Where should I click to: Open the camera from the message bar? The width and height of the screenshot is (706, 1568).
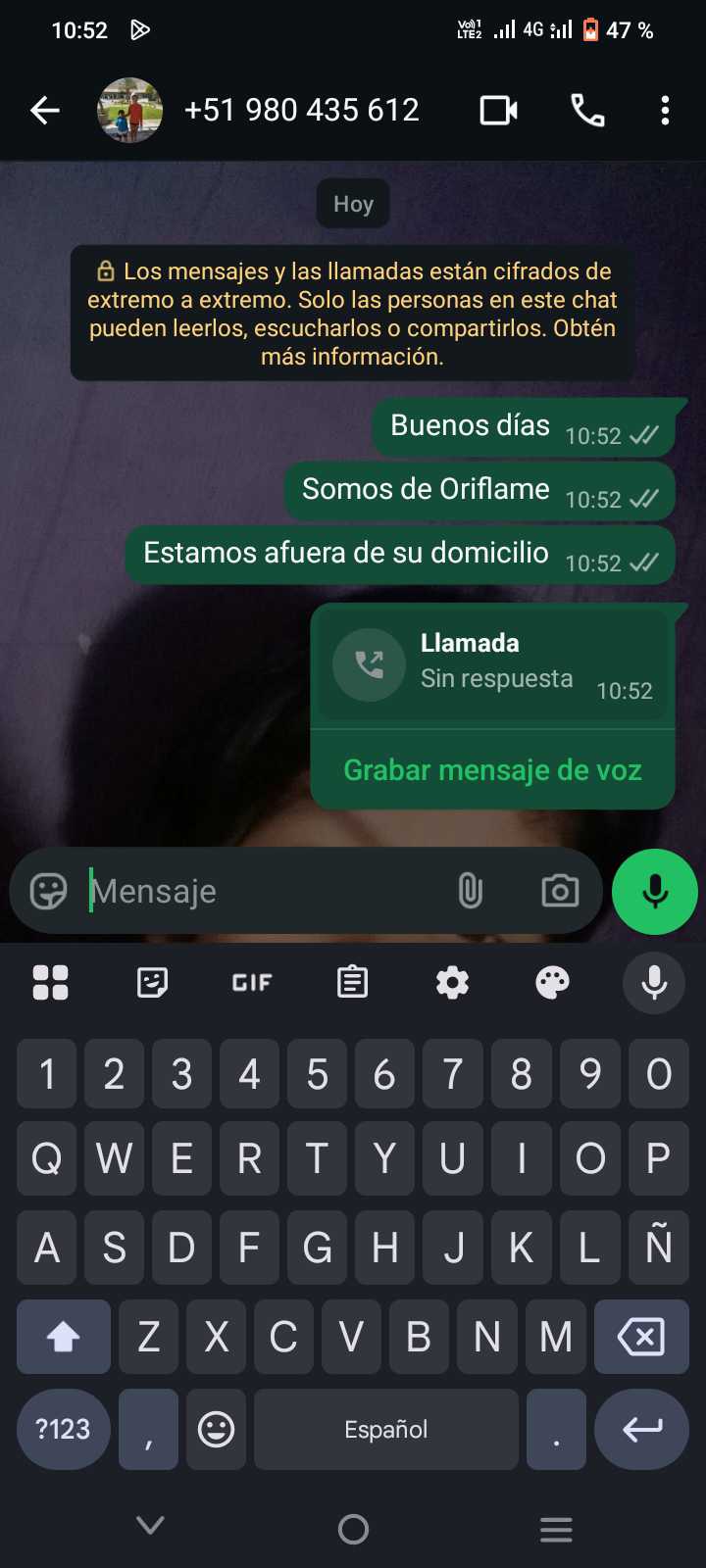point(560,891)
